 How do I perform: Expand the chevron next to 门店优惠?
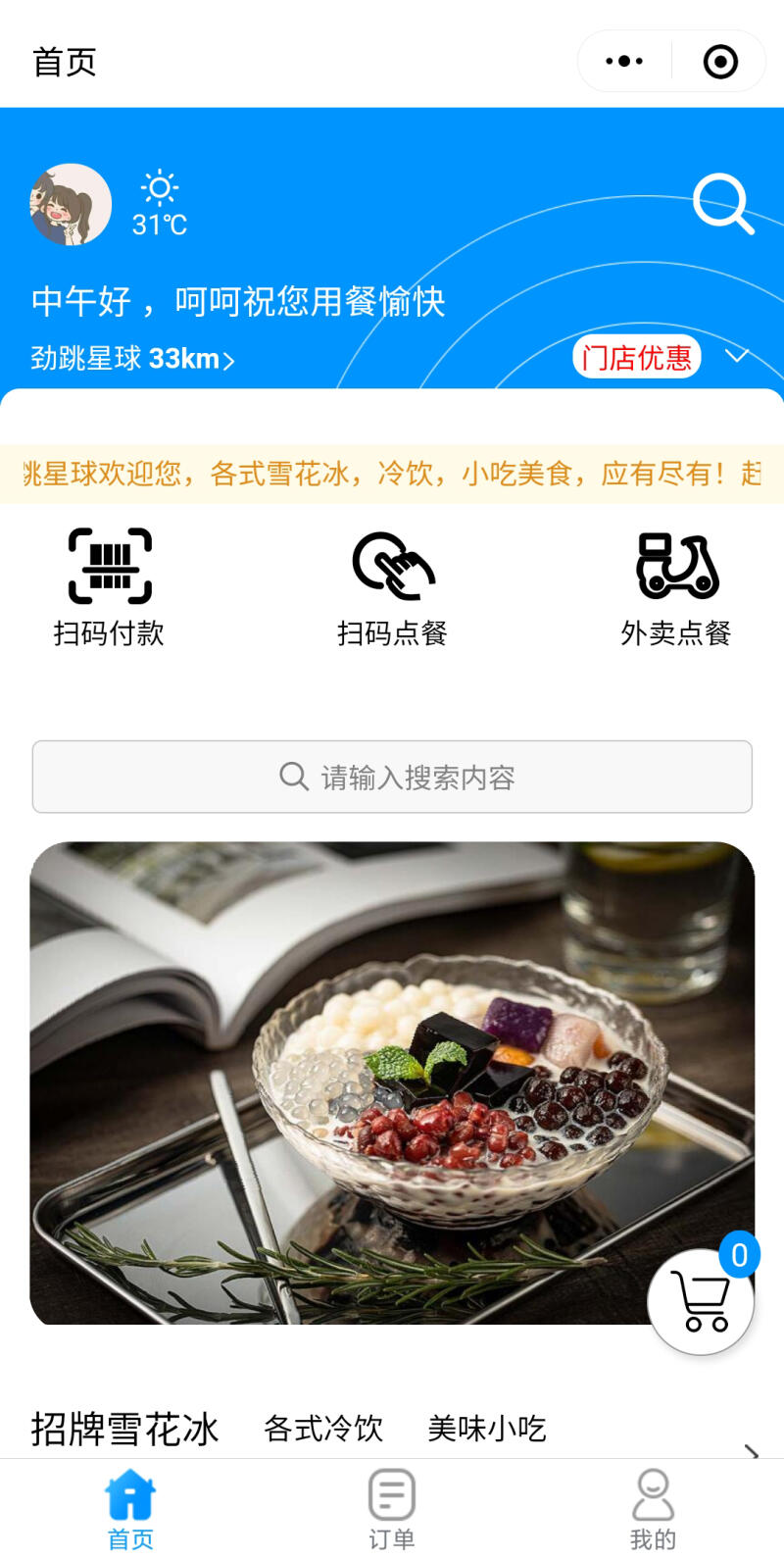point(737,355)
